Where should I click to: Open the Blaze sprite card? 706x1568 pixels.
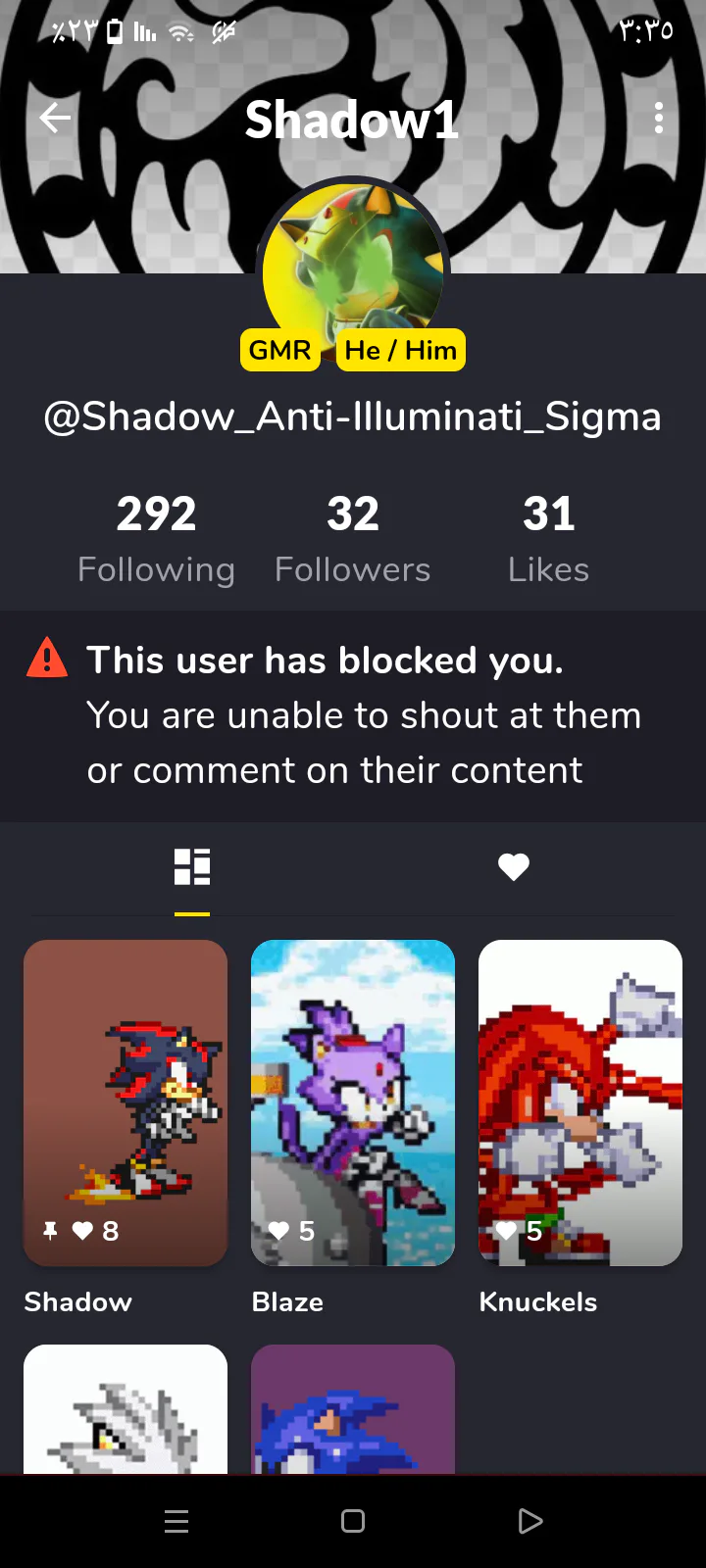point(353,1102)
